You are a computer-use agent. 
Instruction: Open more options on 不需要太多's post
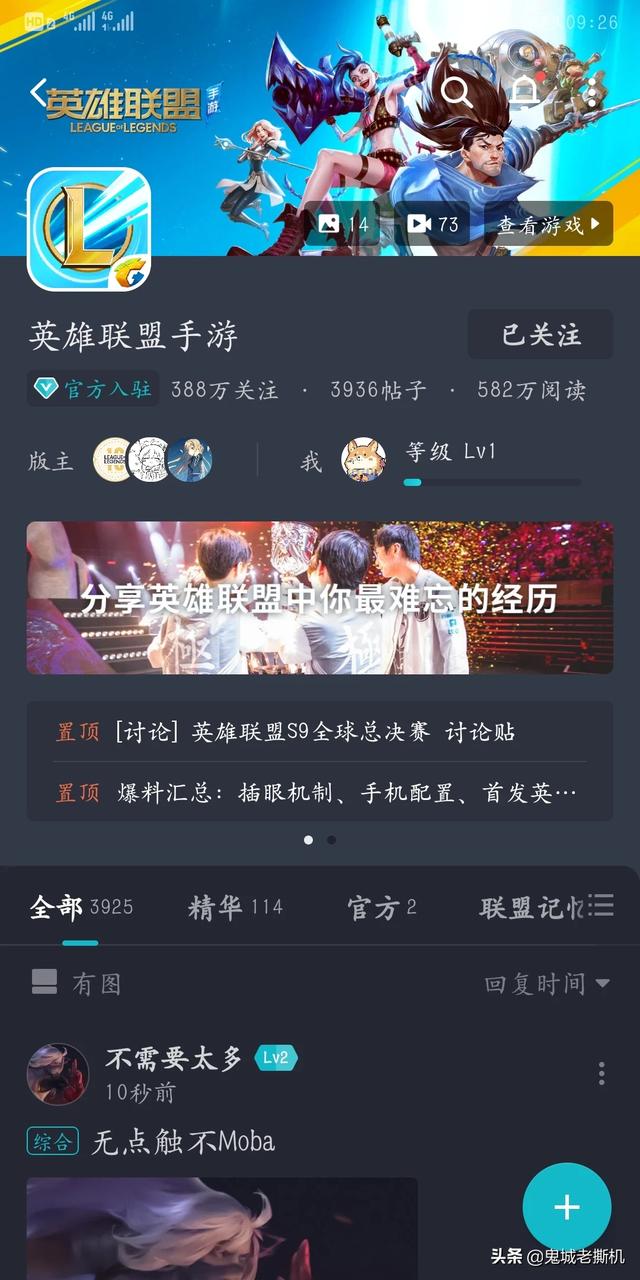[x=601, y=1074]
